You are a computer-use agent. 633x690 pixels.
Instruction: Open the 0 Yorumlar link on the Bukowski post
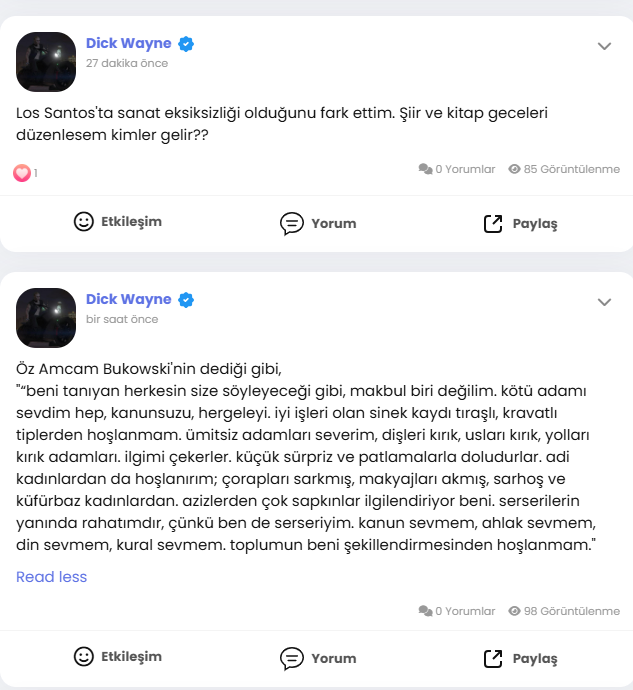tap(457, 610)
